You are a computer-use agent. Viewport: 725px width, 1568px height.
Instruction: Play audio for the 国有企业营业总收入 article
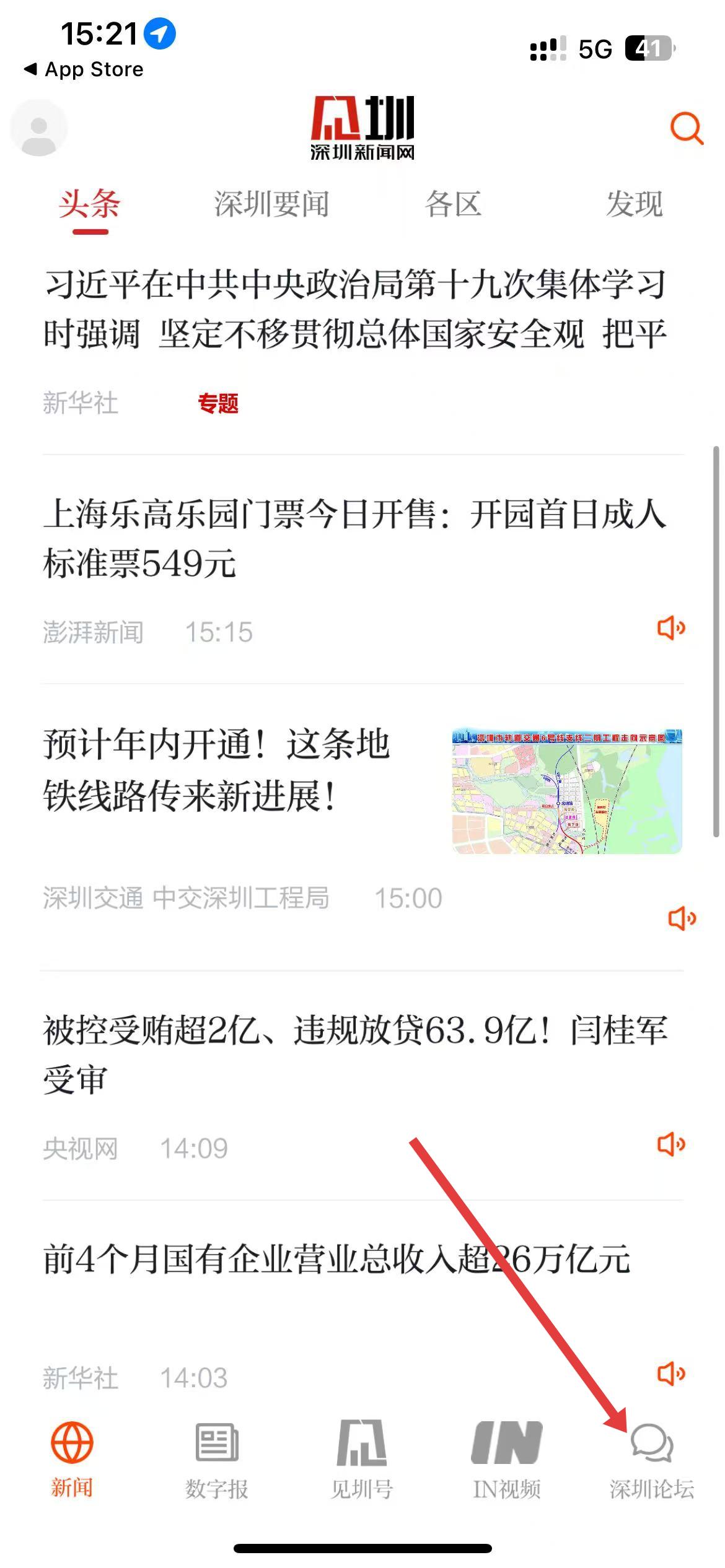671,1374
